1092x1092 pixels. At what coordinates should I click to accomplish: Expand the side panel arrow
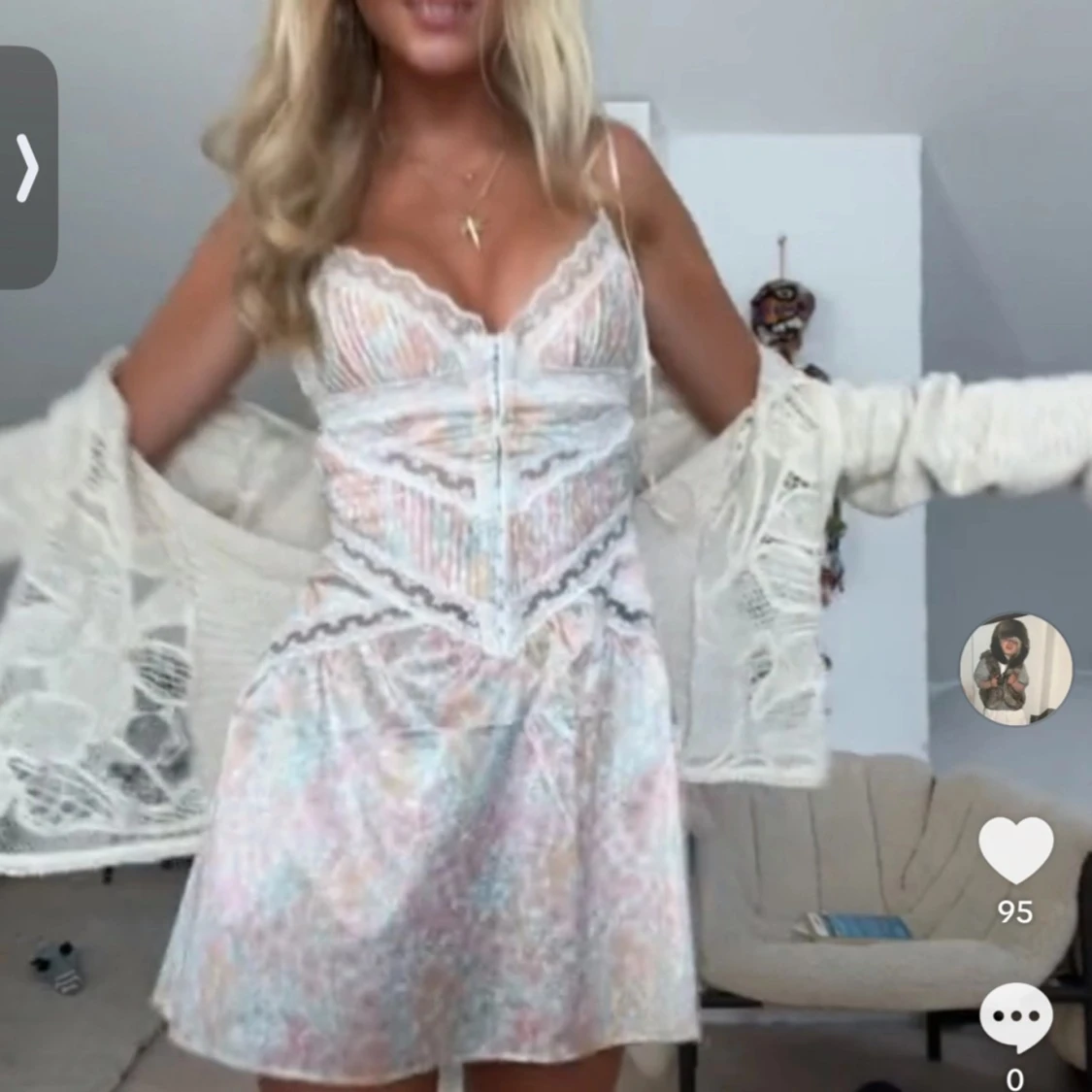[x=27, y=168]
